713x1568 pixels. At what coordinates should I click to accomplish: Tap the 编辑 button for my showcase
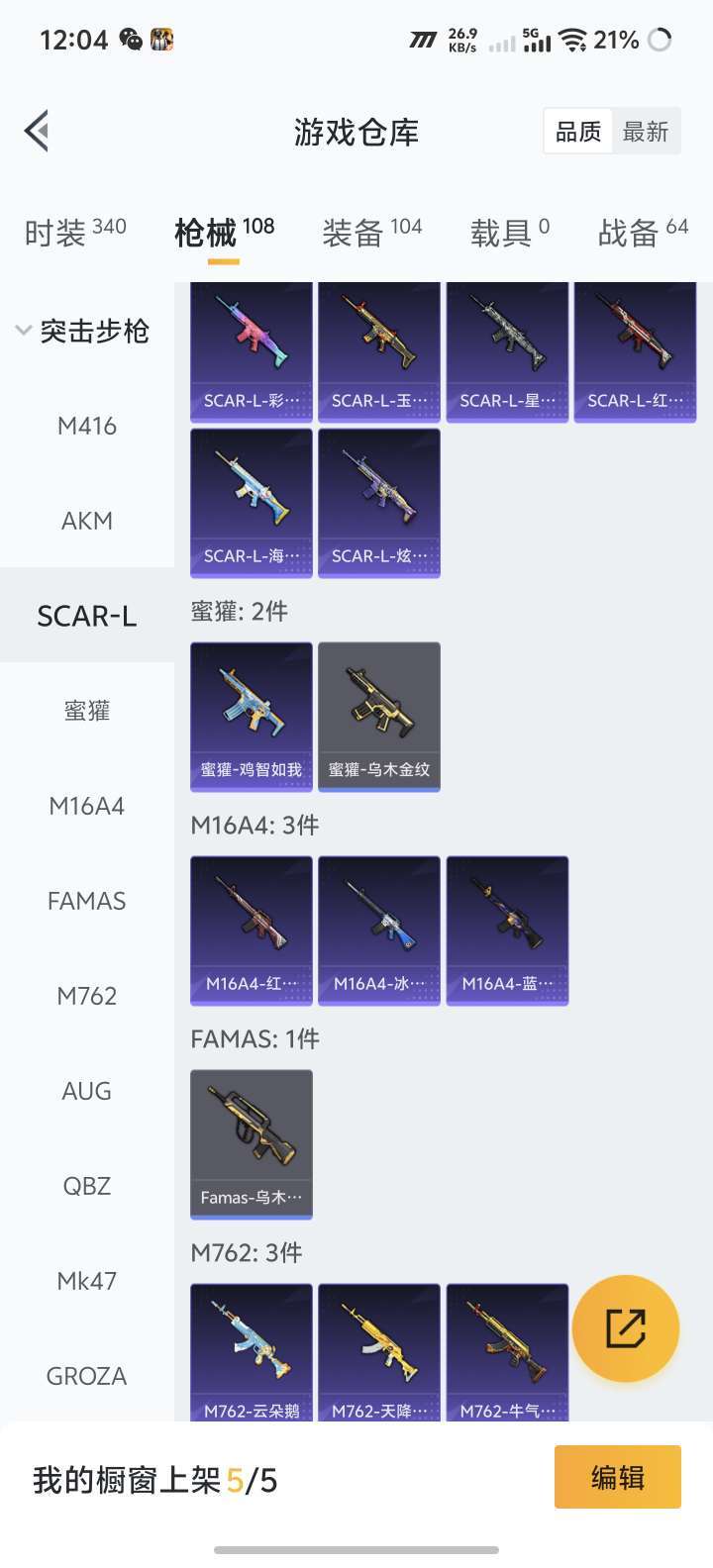click(x=617, y=1477)
